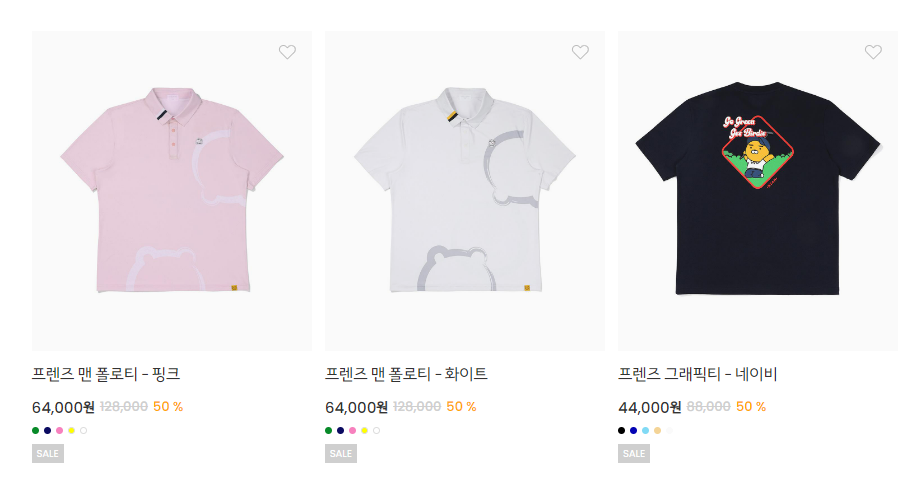The image size is (905, 496).
Task: Open the white polo shirt product image
Action: click(x=465, y=190)
